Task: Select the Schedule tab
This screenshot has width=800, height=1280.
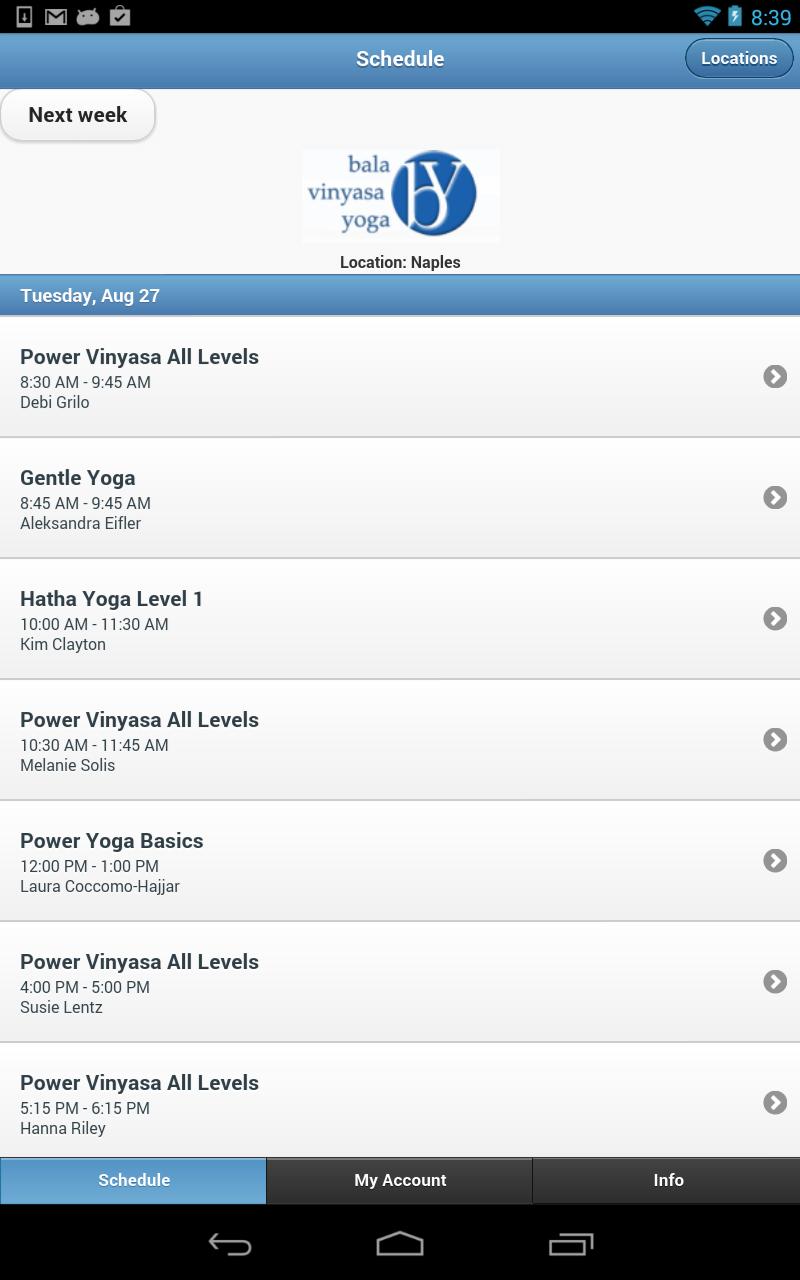Action: point(133,1180)
